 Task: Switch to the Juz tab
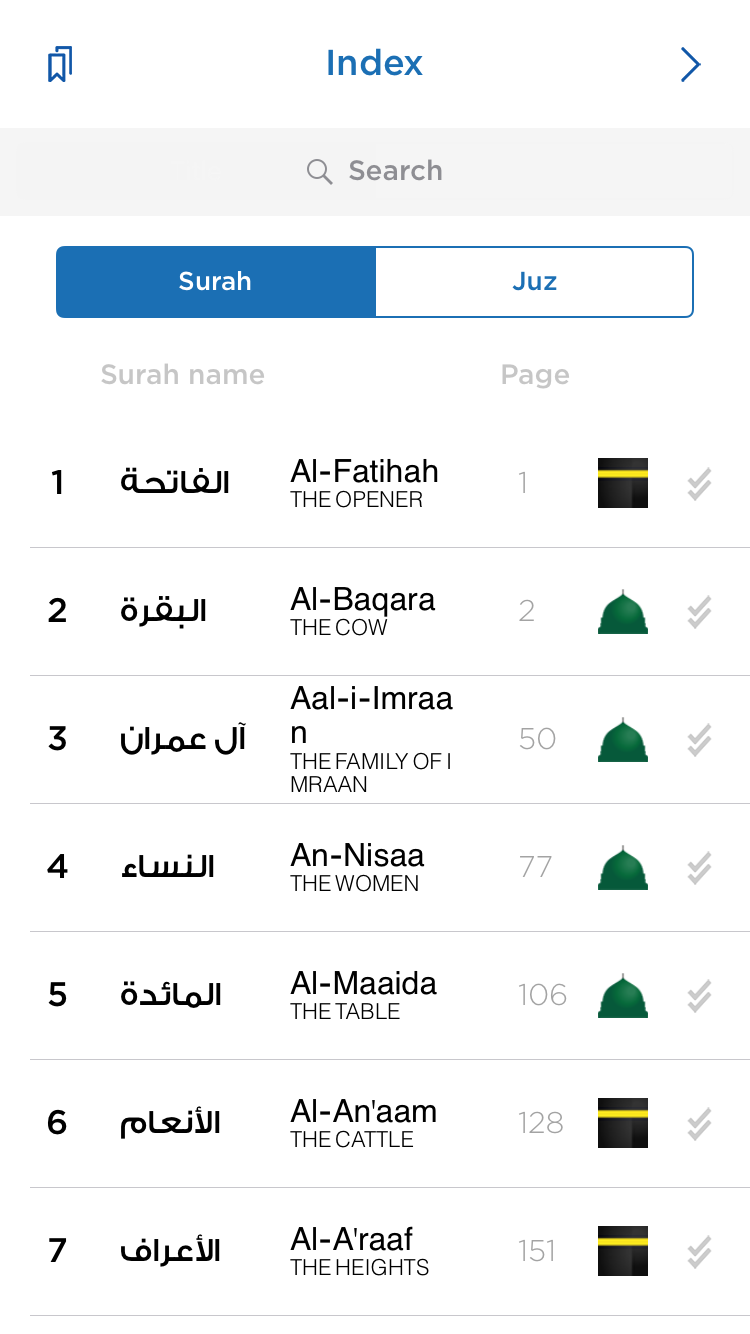click(x=534, y=281)
